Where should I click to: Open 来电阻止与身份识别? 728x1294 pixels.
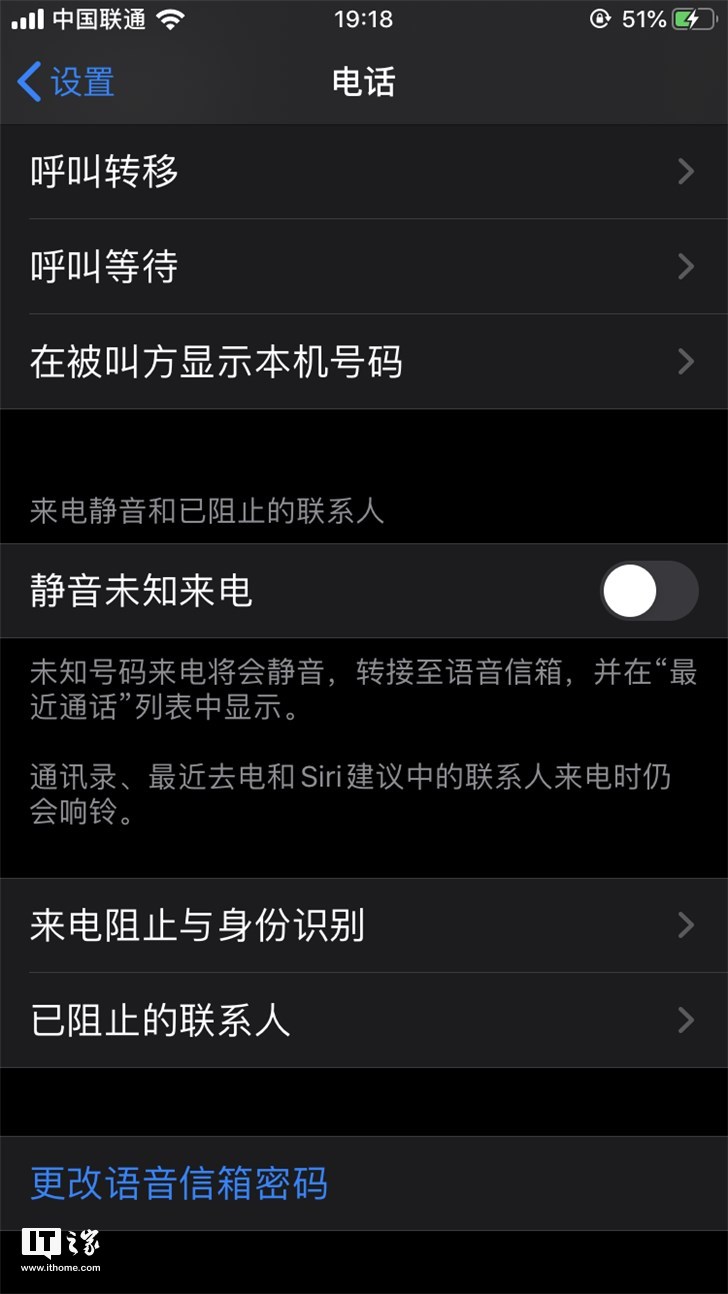point(363,926)
